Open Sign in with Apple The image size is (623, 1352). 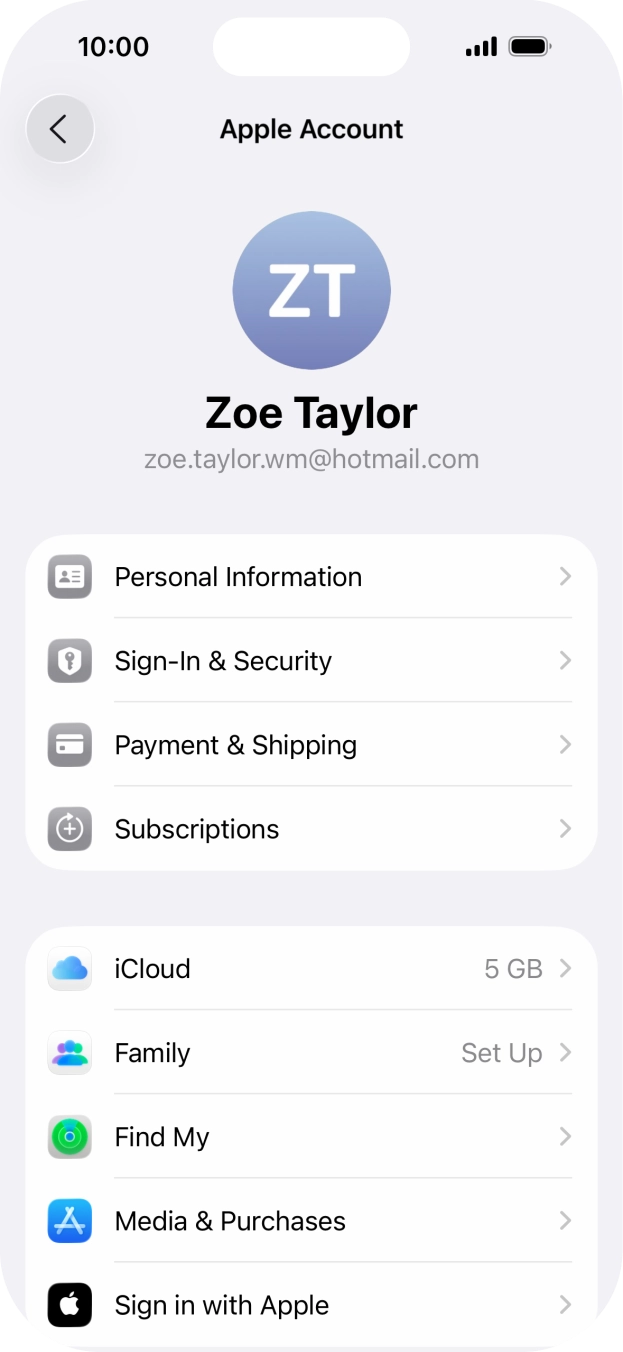(x=311, y=1305)
